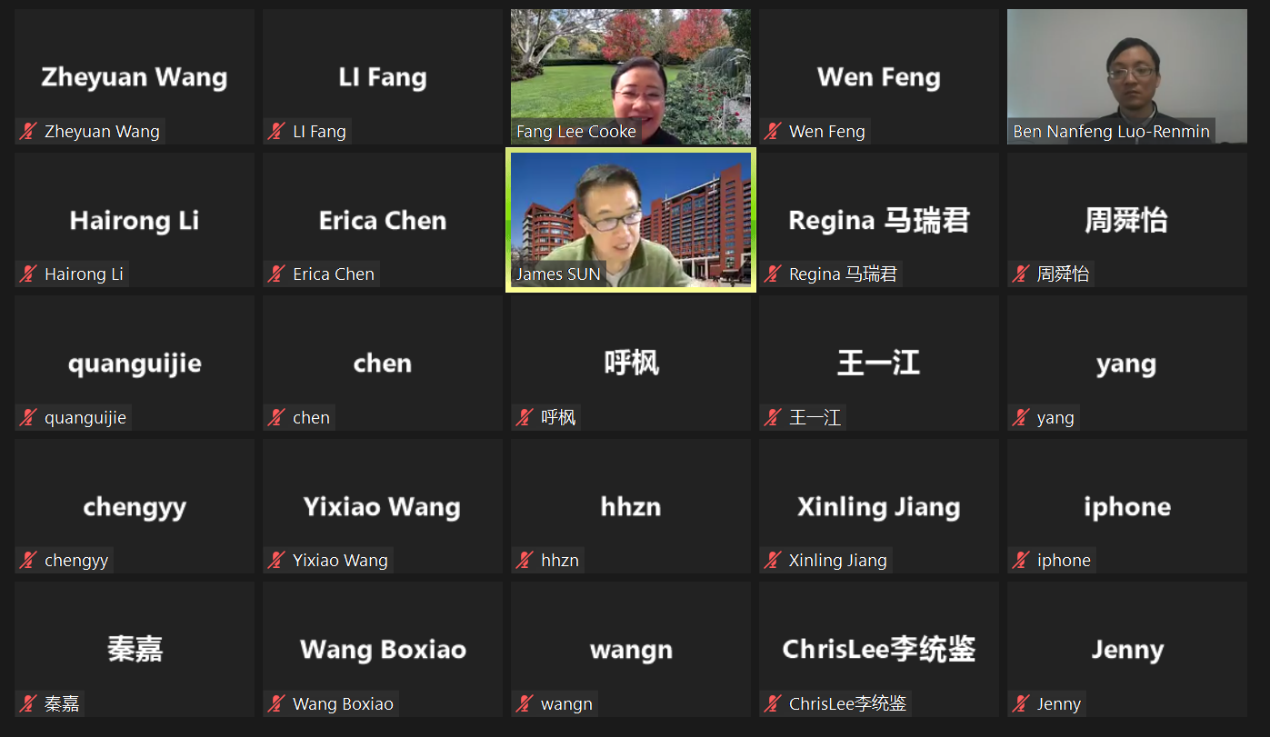Image resolution: width=1270 pixels, height=737 pixels.
Task: Select Fang Lee Cooke's video tile
Action: tap(630, 77)
